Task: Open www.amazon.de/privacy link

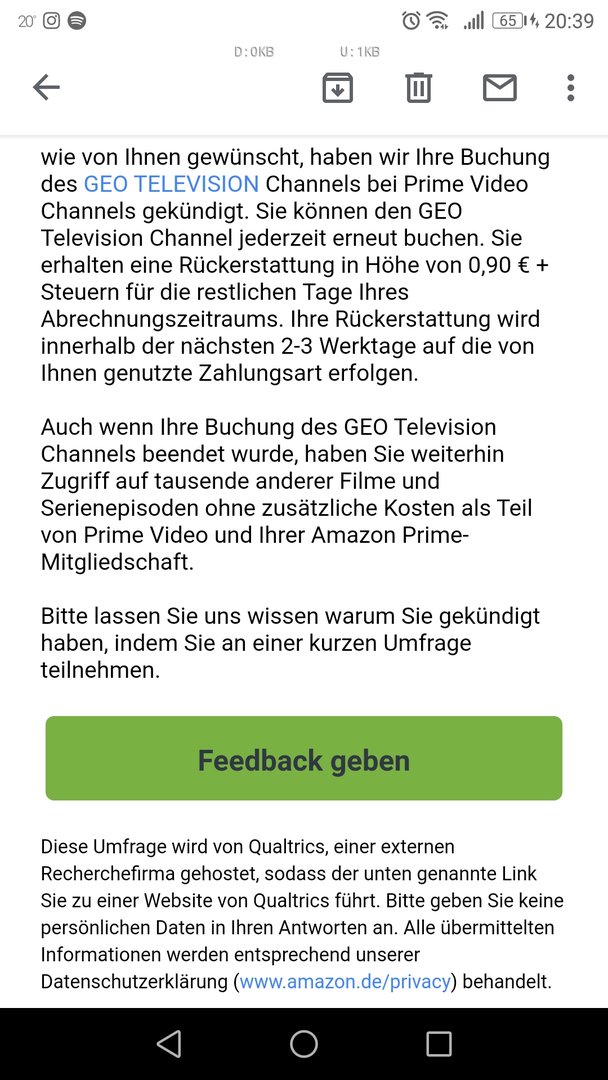Action: (345, 981)
